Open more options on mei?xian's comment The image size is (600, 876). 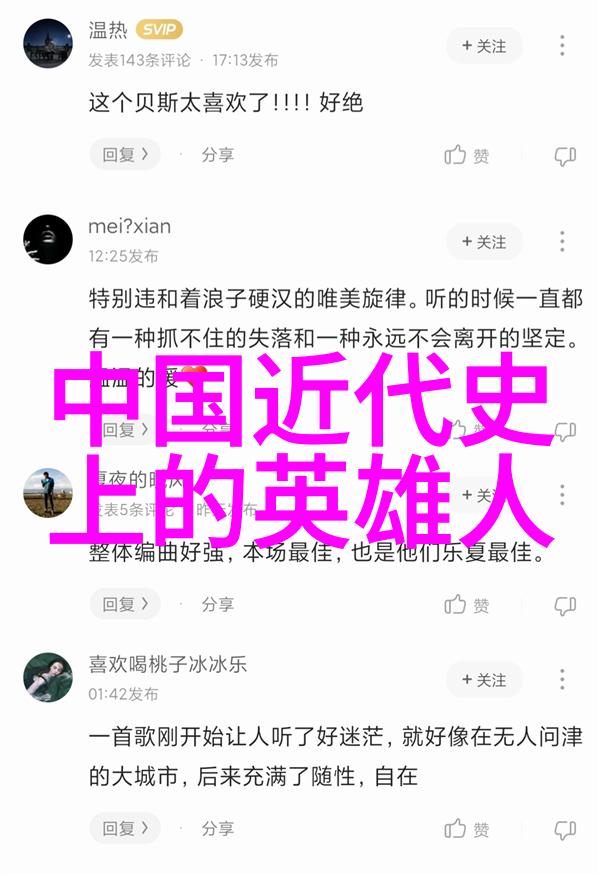click(563, 242)
